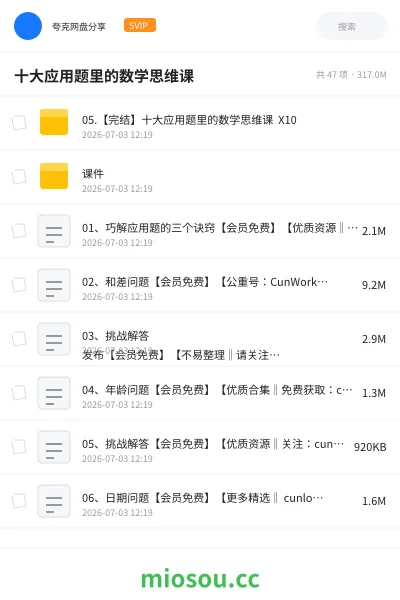
Task: Open file 05、挑战解答 (920KB)
Action: (200, 447)
